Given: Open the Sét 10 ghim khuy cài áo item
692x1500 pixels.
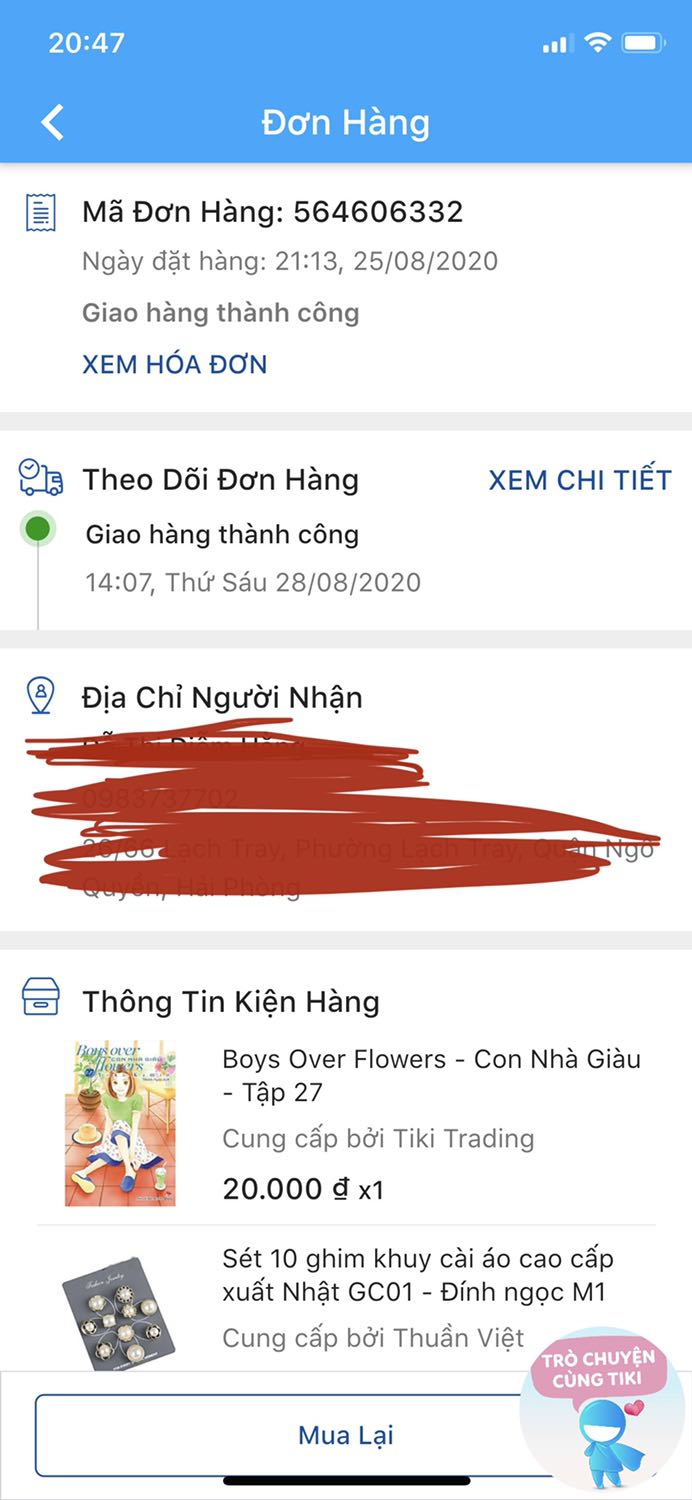Looking at the screenshot, I should [417, 1275].
